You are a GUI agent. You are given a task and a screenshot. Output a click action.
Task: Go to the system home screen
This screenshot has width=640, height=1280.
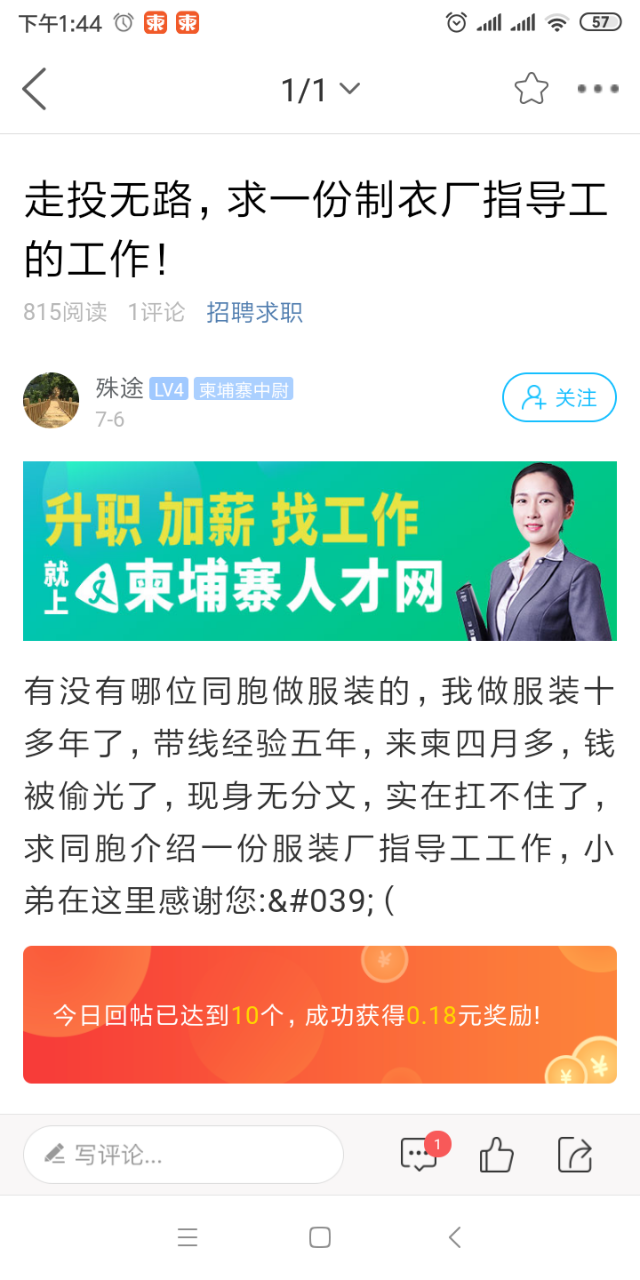click(x=320, y=1238)
